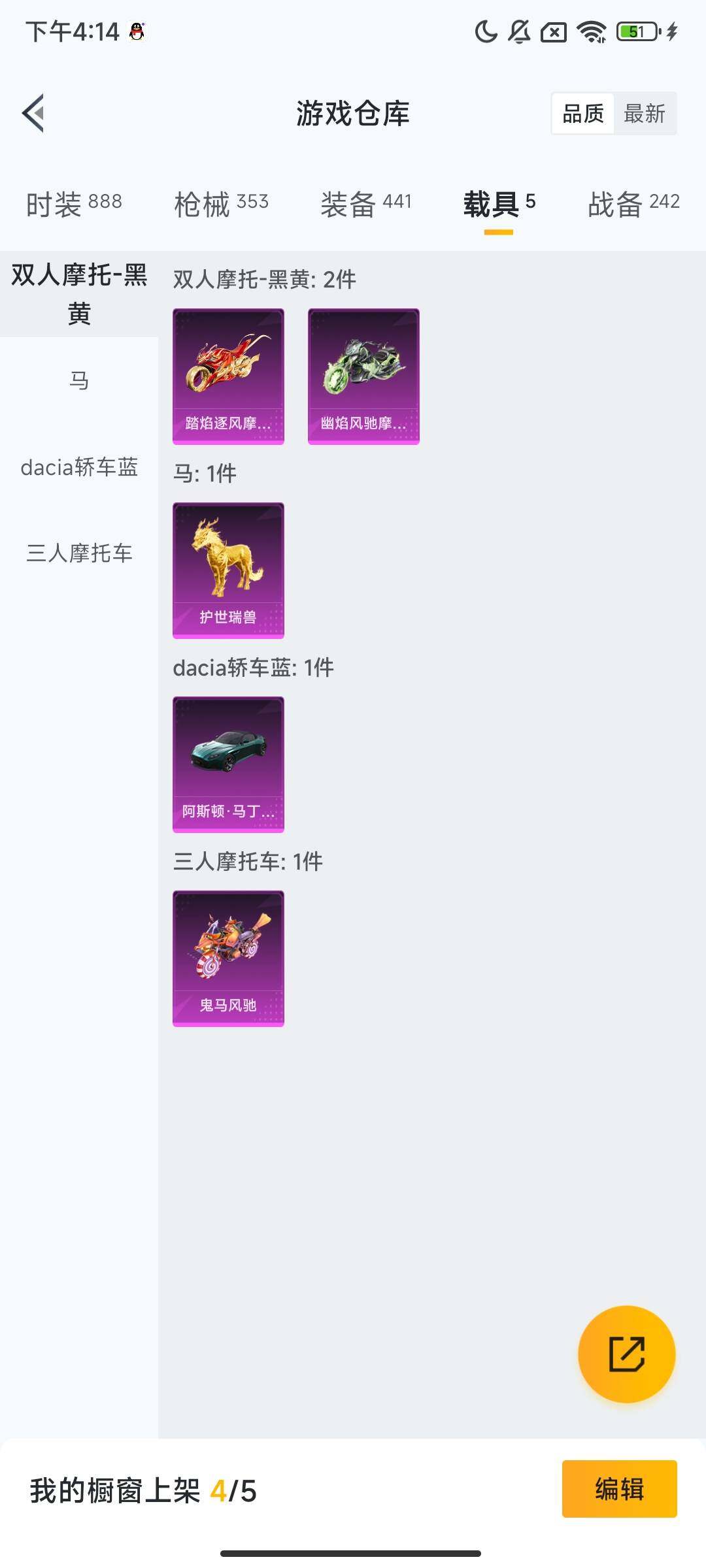The width and height of the screenshot is (706, 1568).
Task: Open the 踏焰逐风摩托 vehicle skin card
Action: coord(228,376)
